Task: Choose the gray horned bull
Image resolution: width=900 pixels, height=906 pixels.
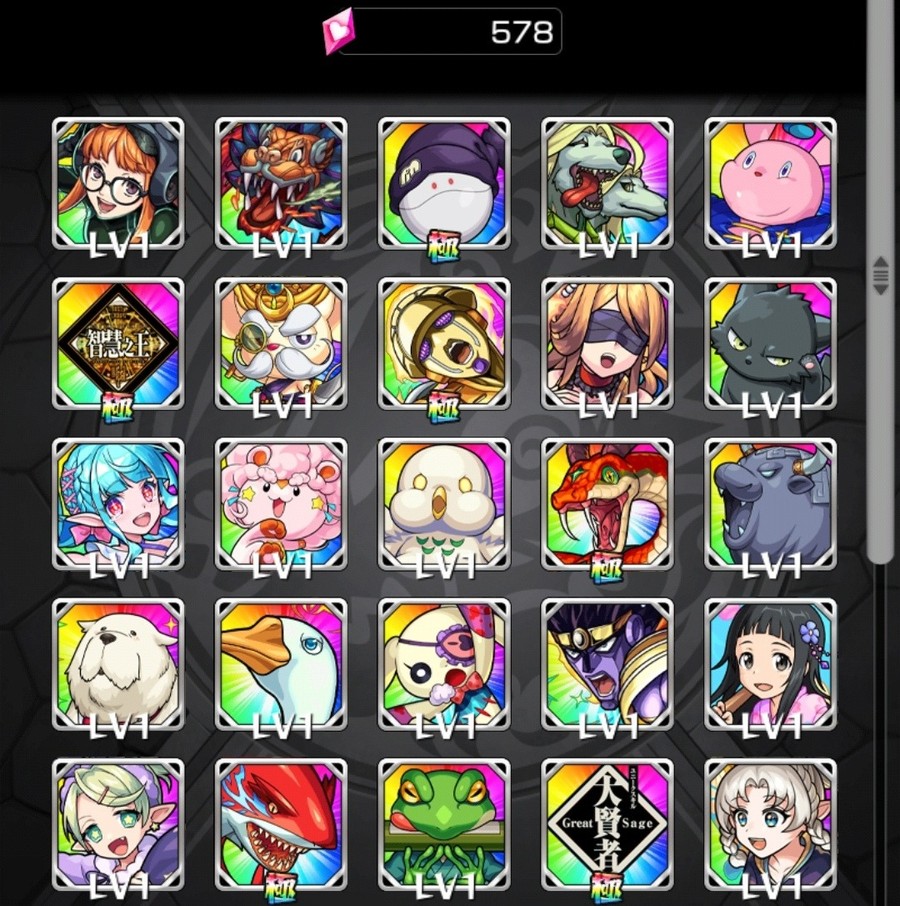Action: point(770,503)
